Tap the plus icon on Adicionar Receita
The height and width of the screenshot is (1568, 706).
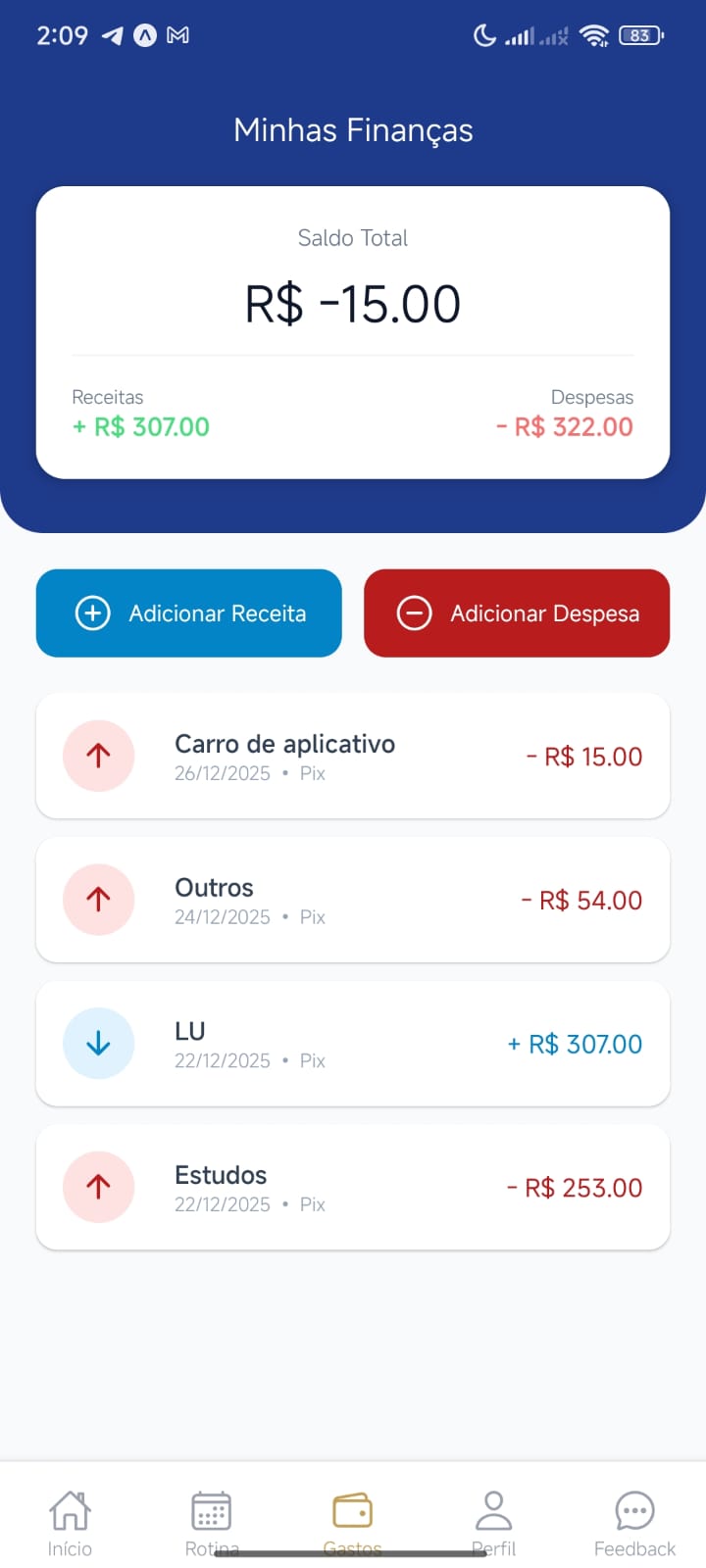coord(92,612)
